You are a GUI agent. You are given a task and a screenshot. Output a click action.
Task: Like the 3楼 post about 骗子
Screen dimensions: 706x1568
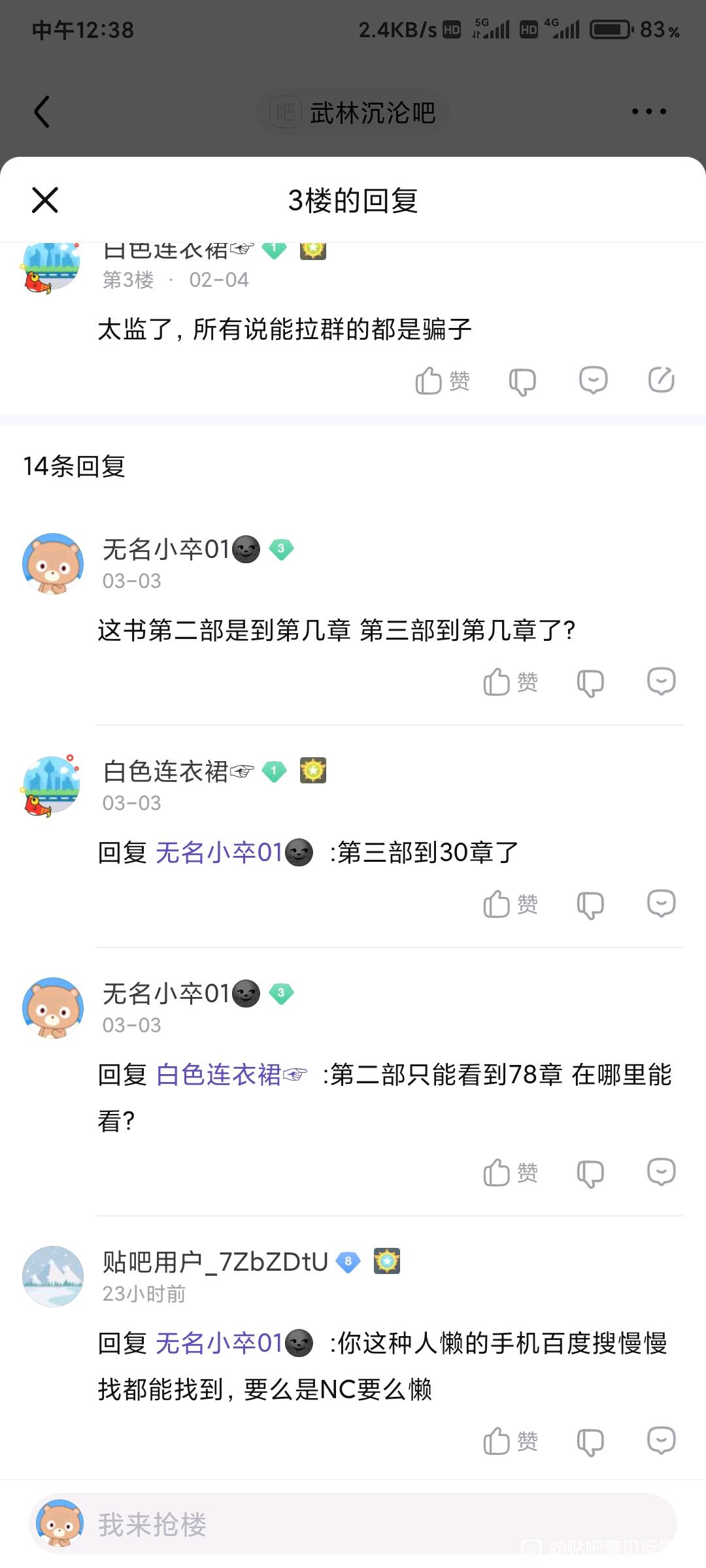pos(443,380)
